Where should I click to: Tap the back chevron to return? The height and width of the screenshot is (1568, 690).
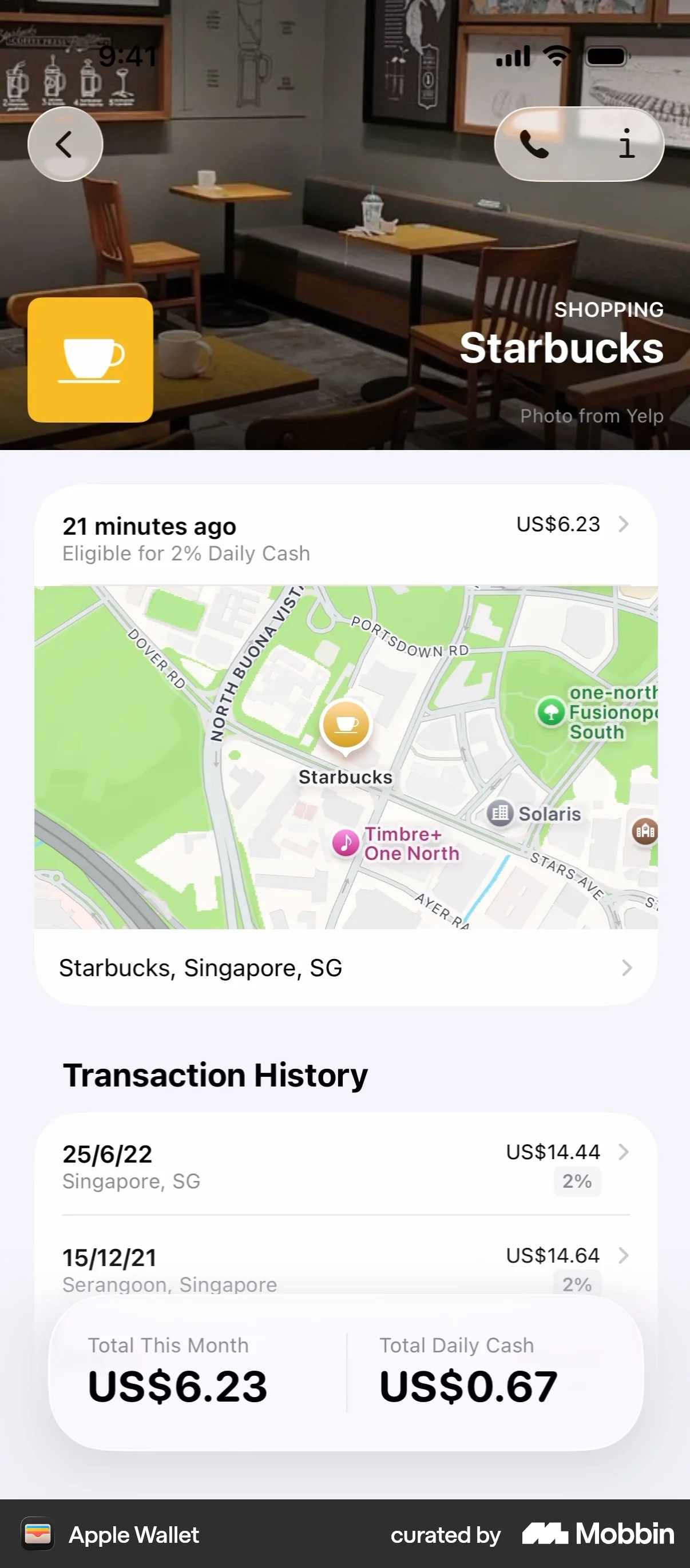click(65, 144)
